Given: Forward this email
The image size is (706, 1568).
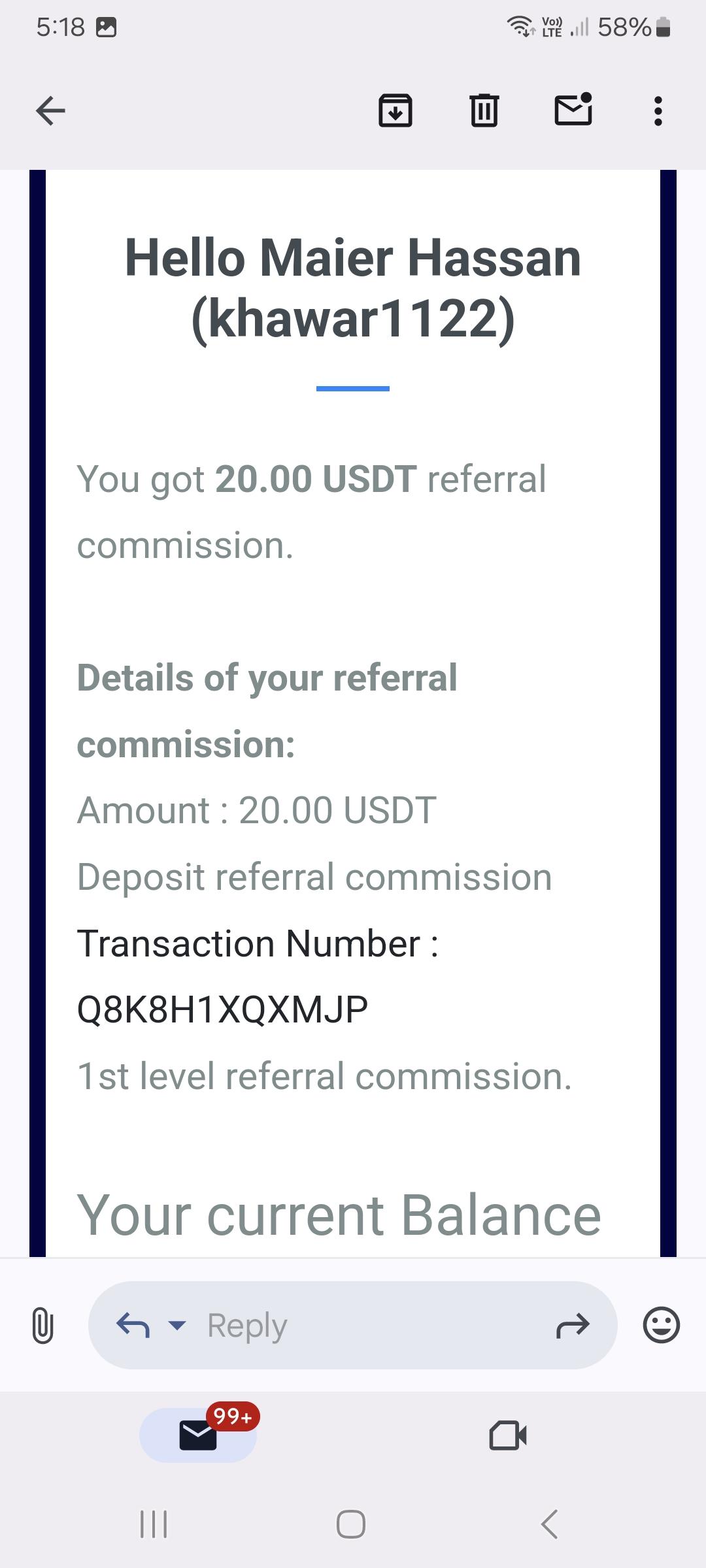Looking at the screenshot, I should coord(573,1325).
